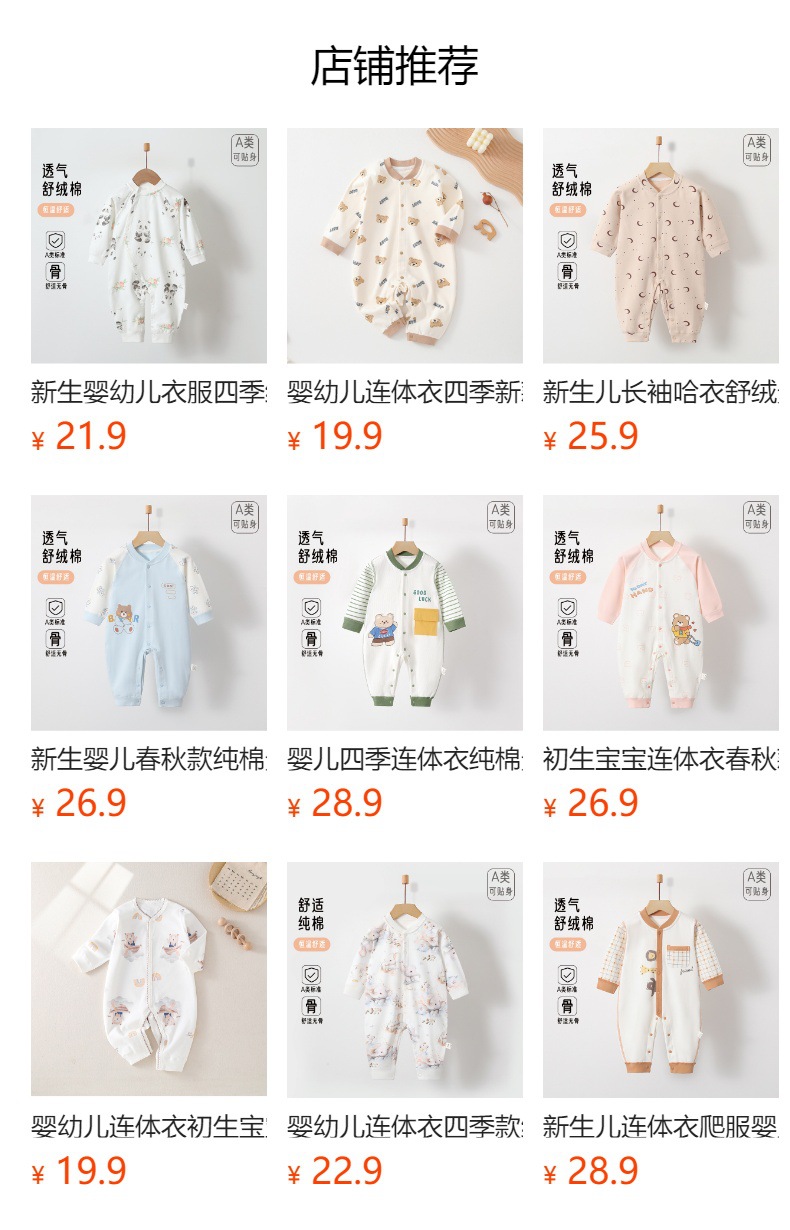Open the 婴幼儿连体衣初生宝 product at ¥19.9

click(x=148, y=980)
